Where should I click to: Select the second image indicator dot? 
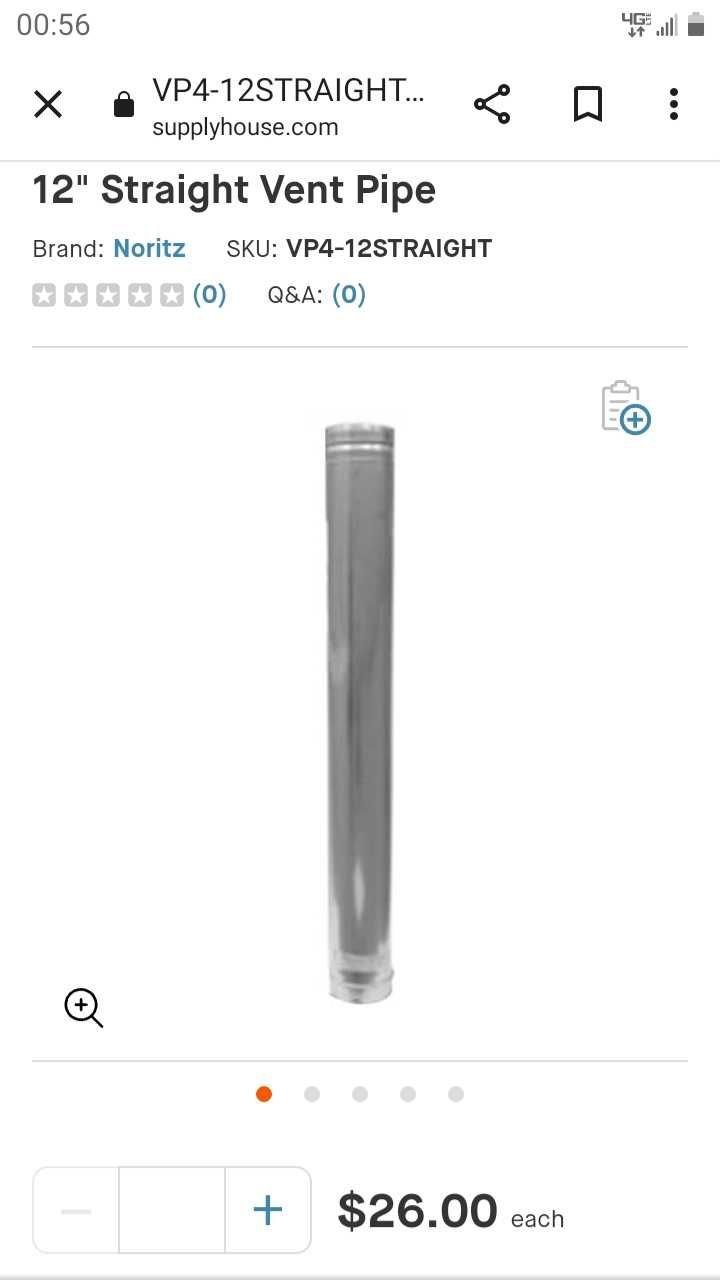click(312, 1094)
